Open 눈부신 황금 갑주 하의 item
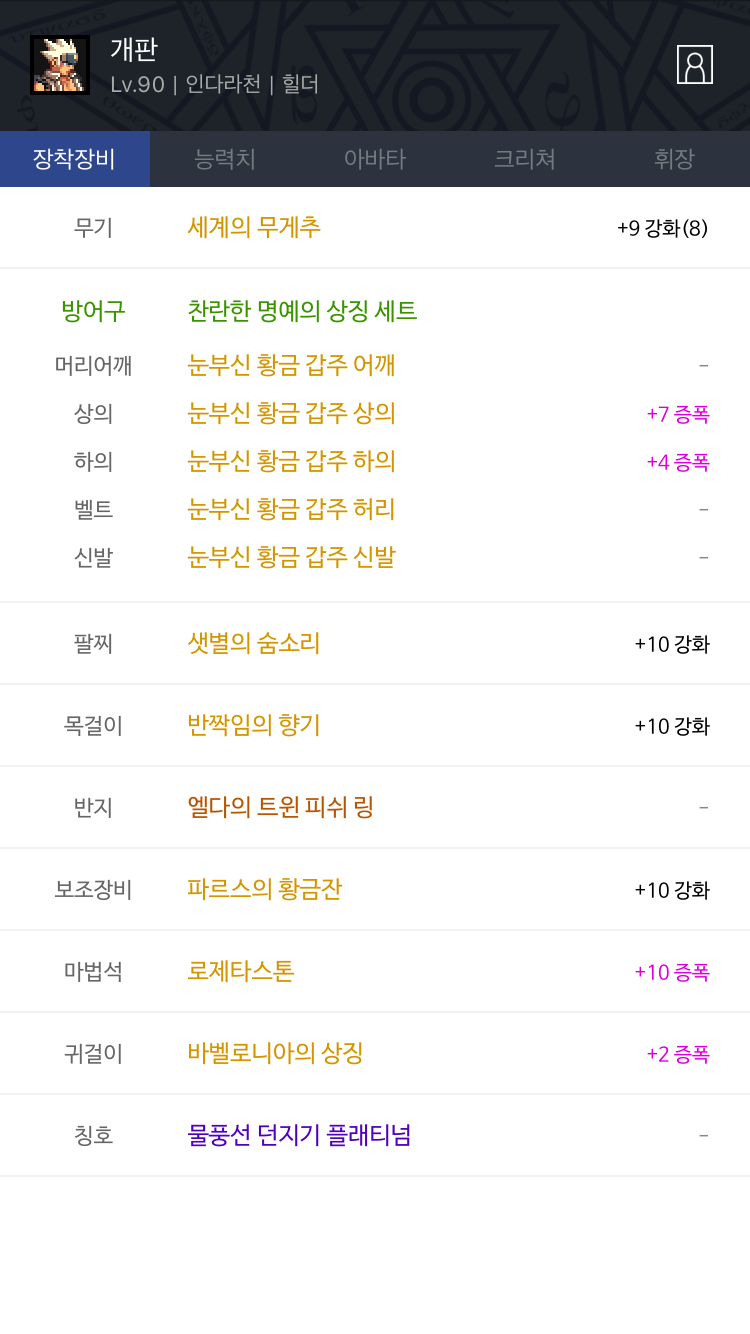This screenshot has height=1334, width=750. tap(291, 461)
